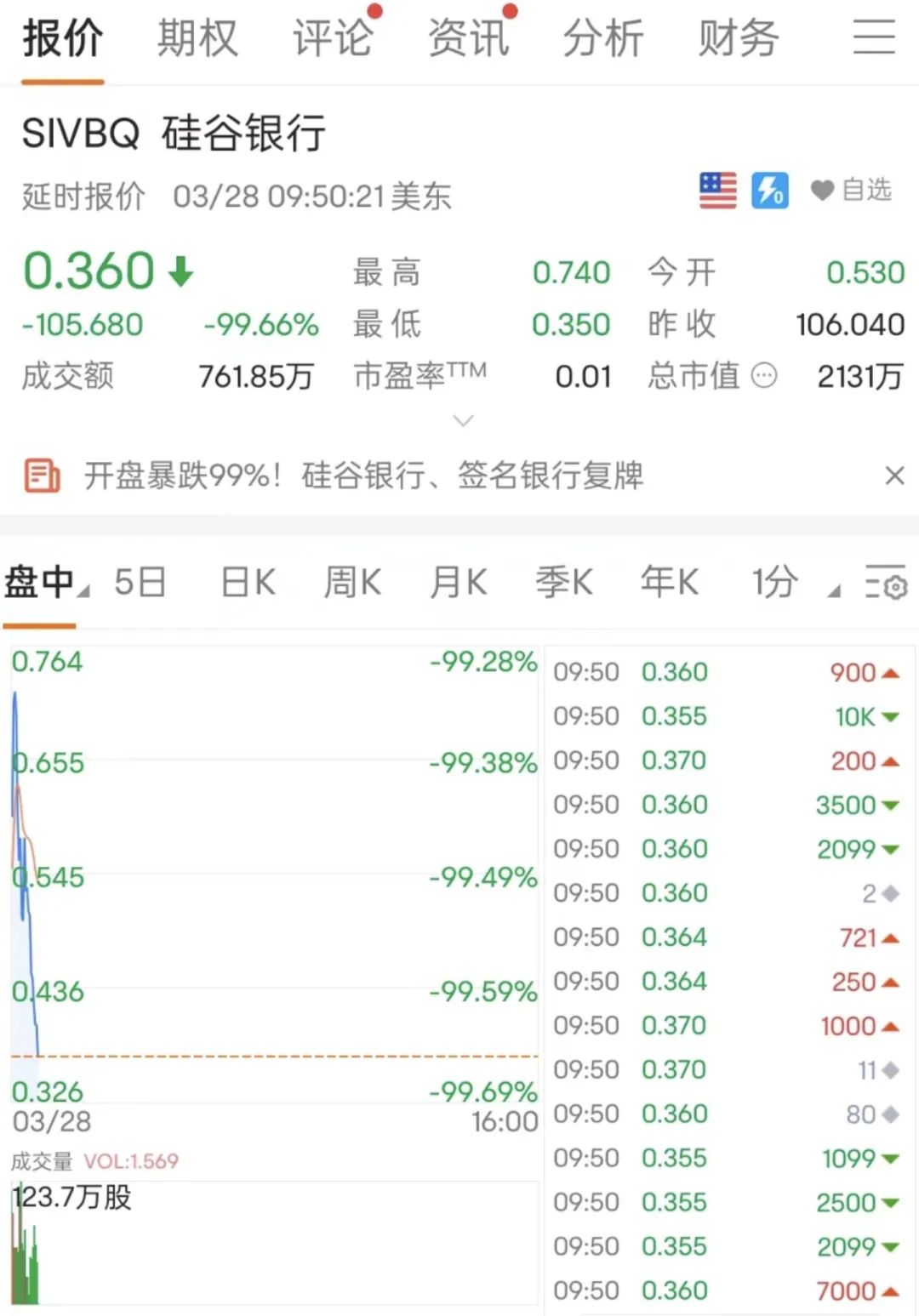Select the 日K chart view
919x1316 pixels.
(247, 583)
